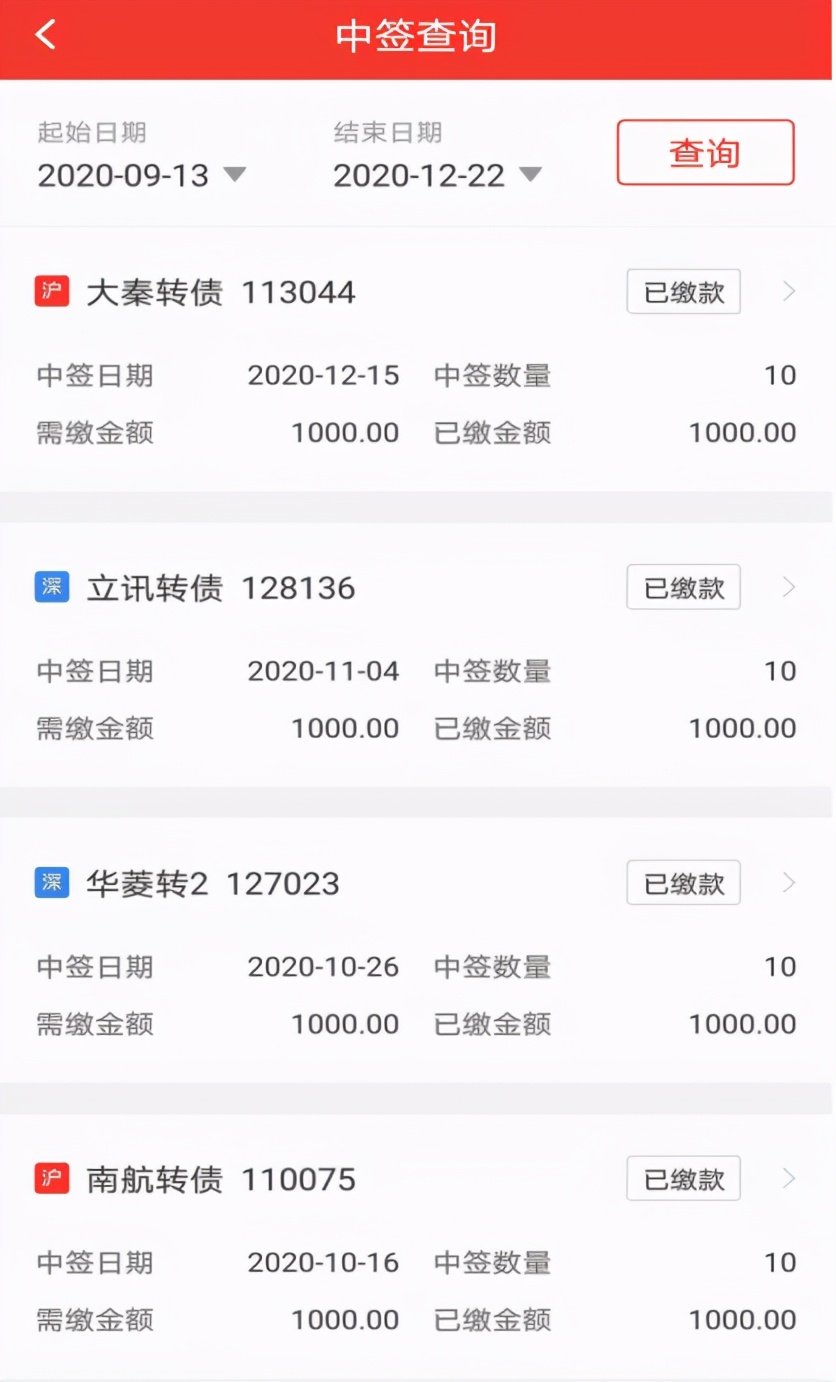Click the 中签日期 2020-10-16 text of 南航转债

322,1263
